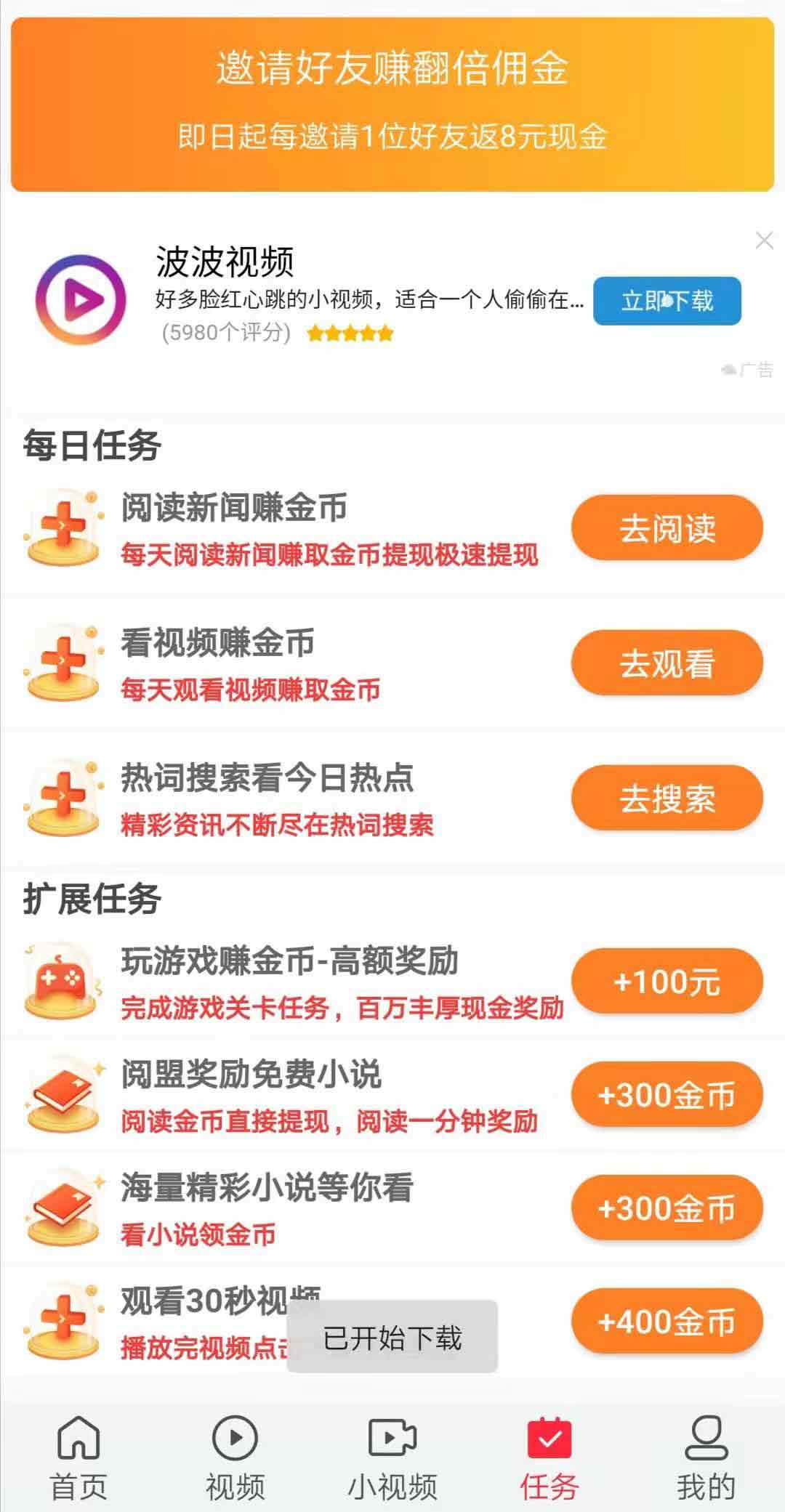Tap +300金币 for 海量精彩小说等你看
785x1512 pixels.
point(667,1208)
